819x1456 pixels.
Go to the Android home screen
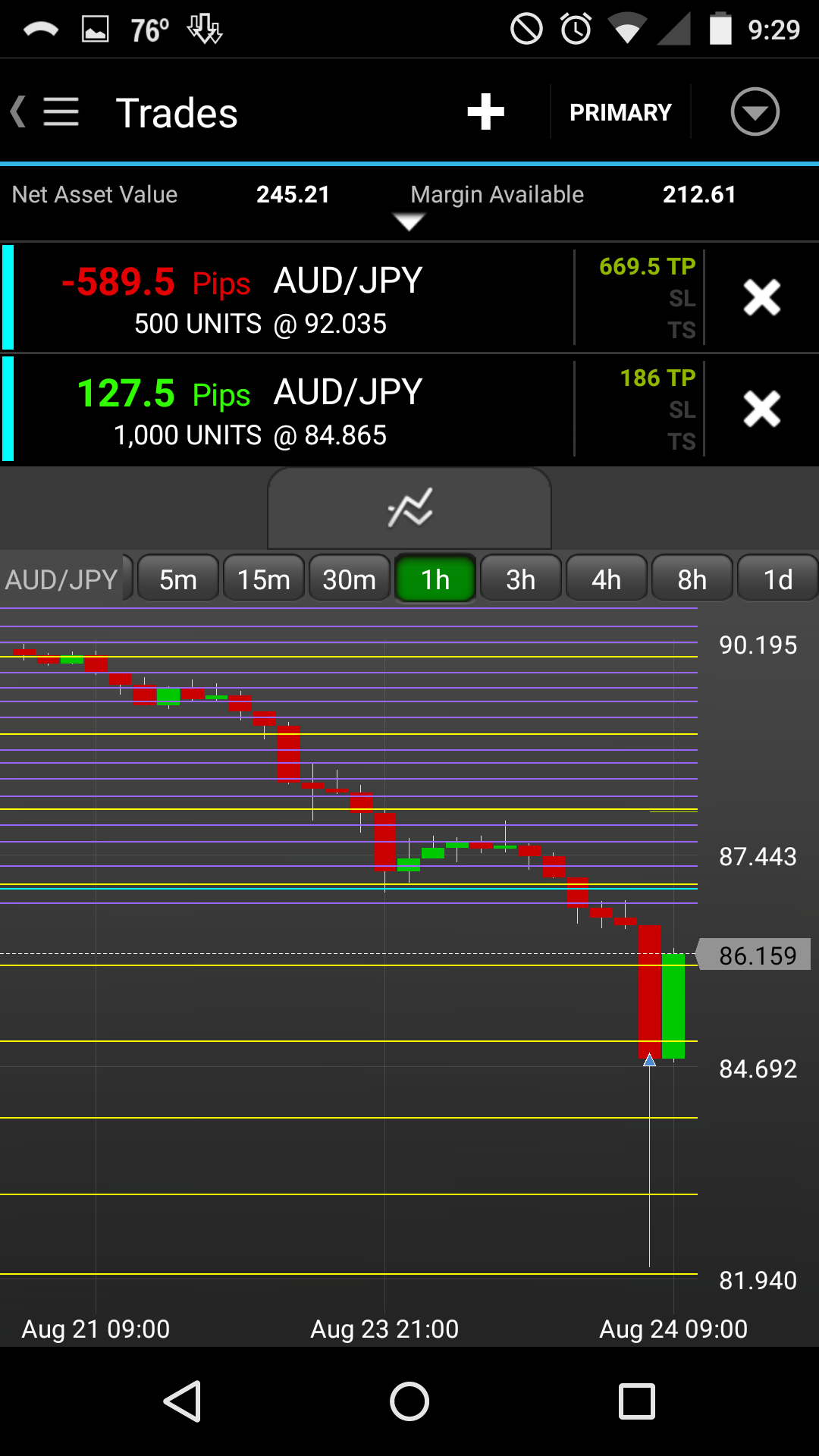pos(409,1401)
